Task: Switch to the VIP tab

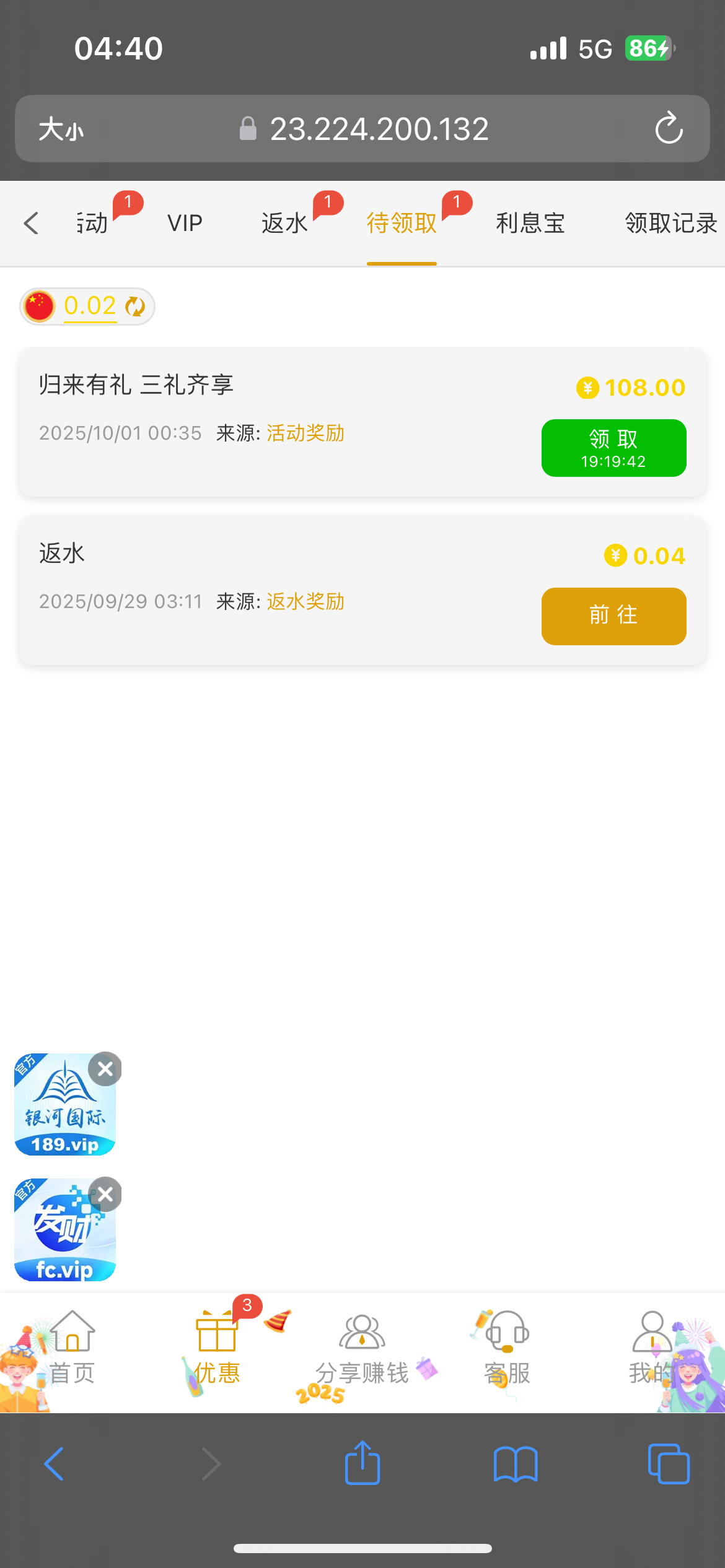Action: pos(185,223)
